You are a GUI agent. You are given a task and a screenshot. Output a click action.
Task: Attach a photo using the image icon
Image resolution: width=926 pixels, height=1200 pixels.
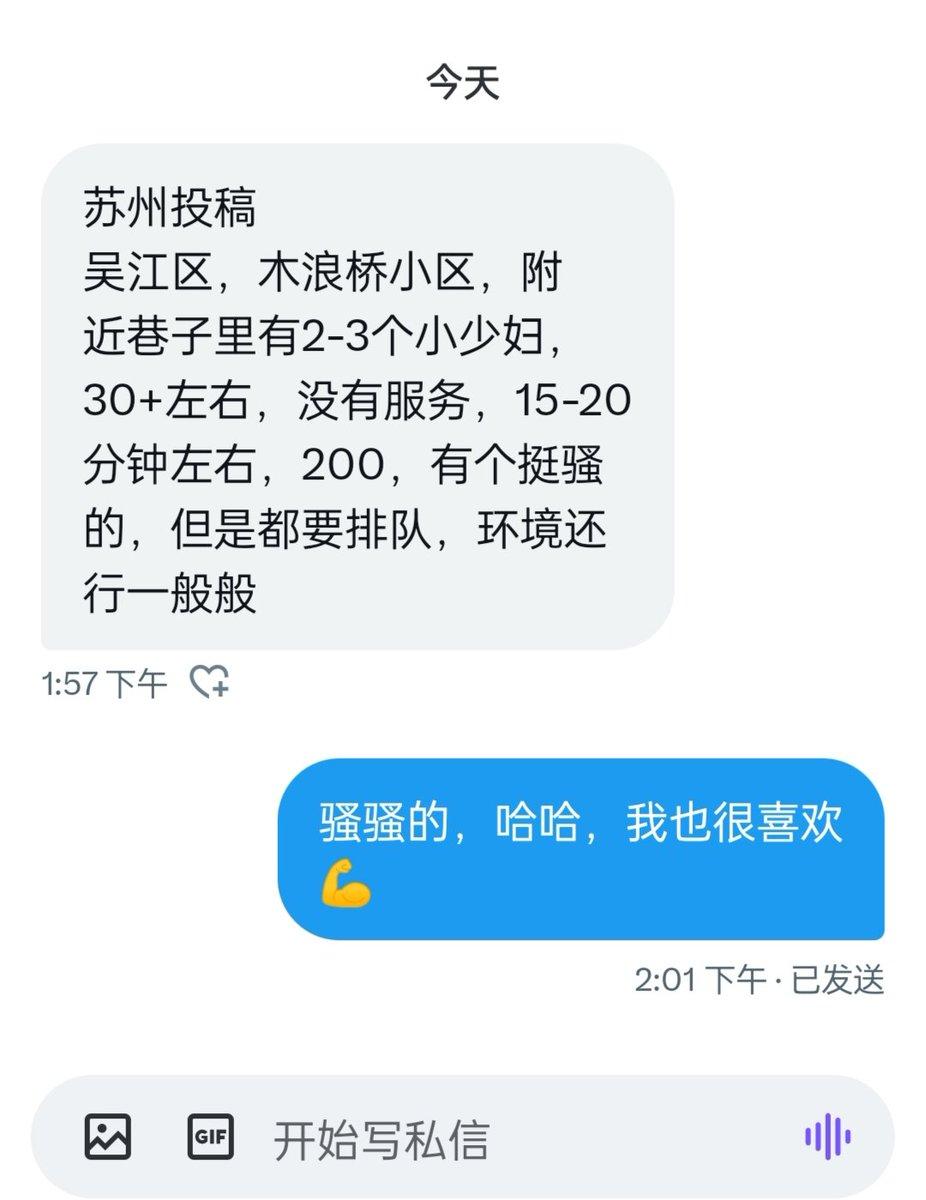coord(107,1136)
